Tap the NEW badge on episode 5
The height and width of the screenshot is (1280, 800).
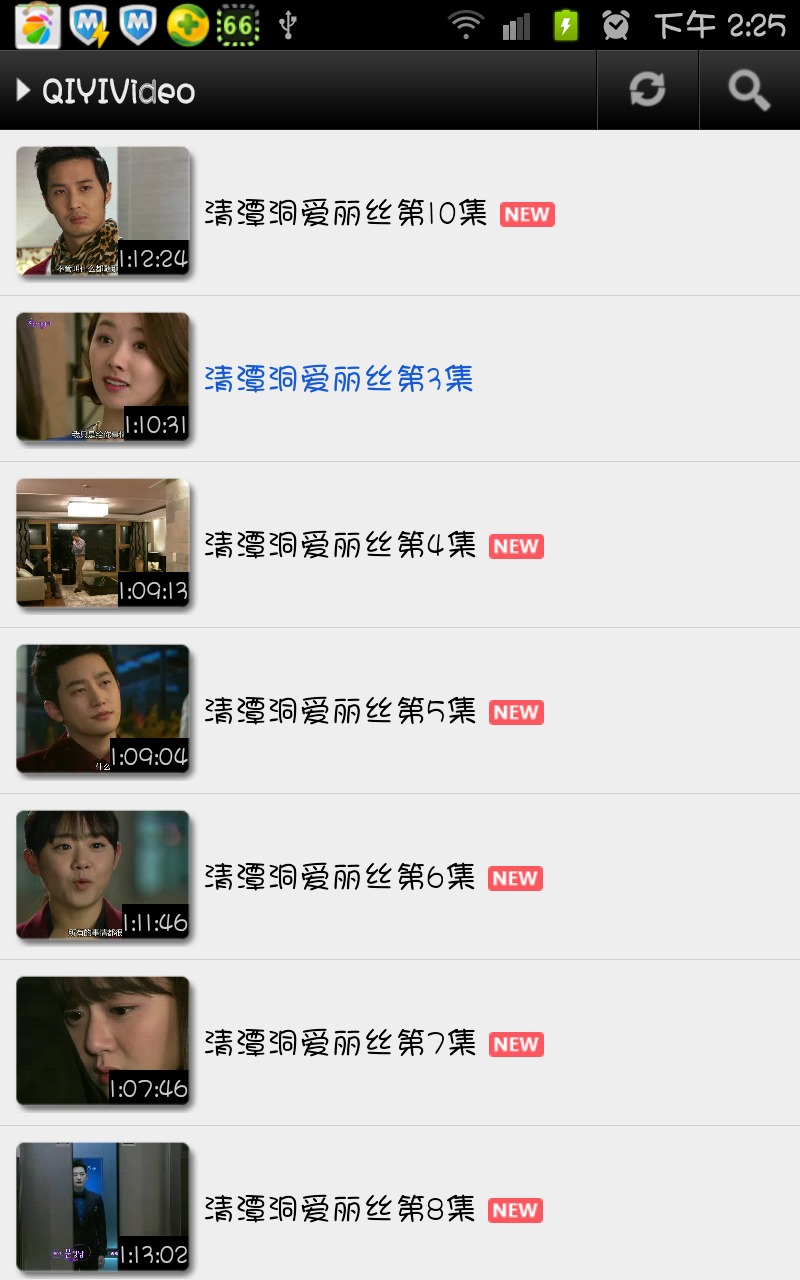point(515,712)
